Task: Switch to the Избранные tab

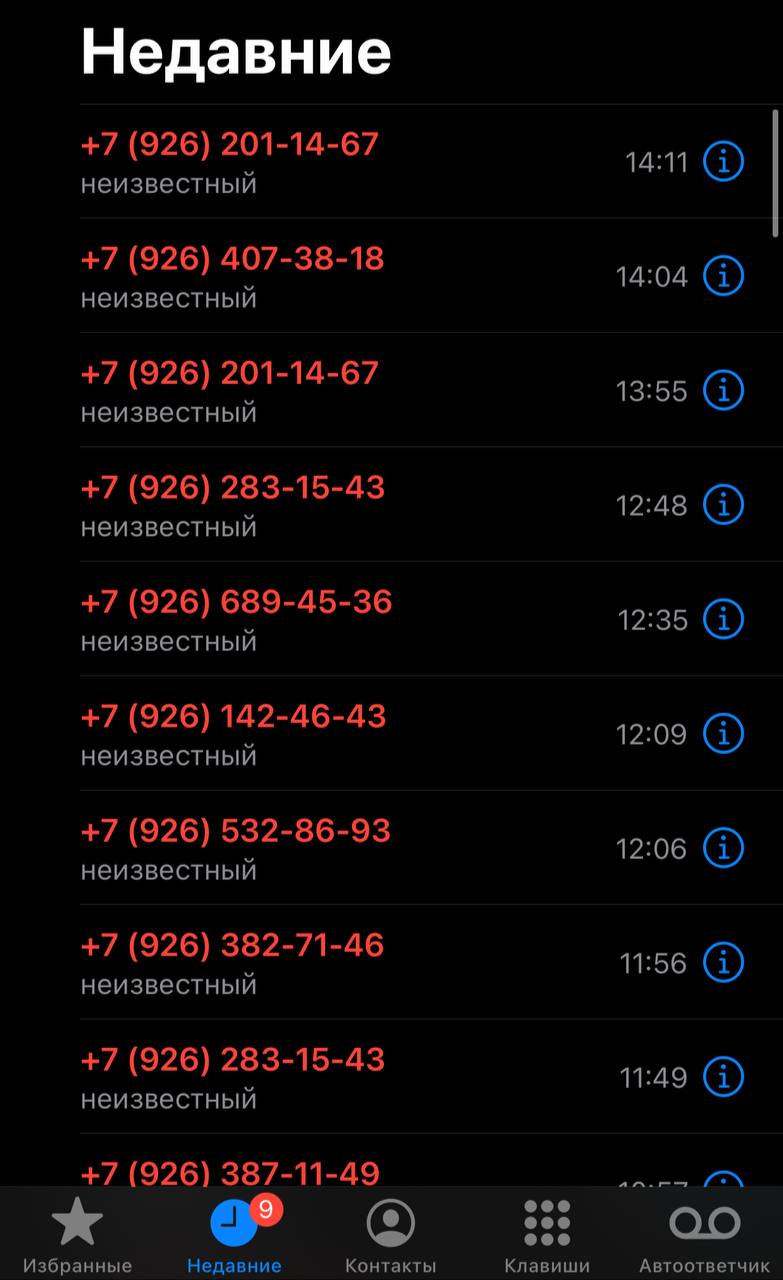Action: pos(77,1235)
